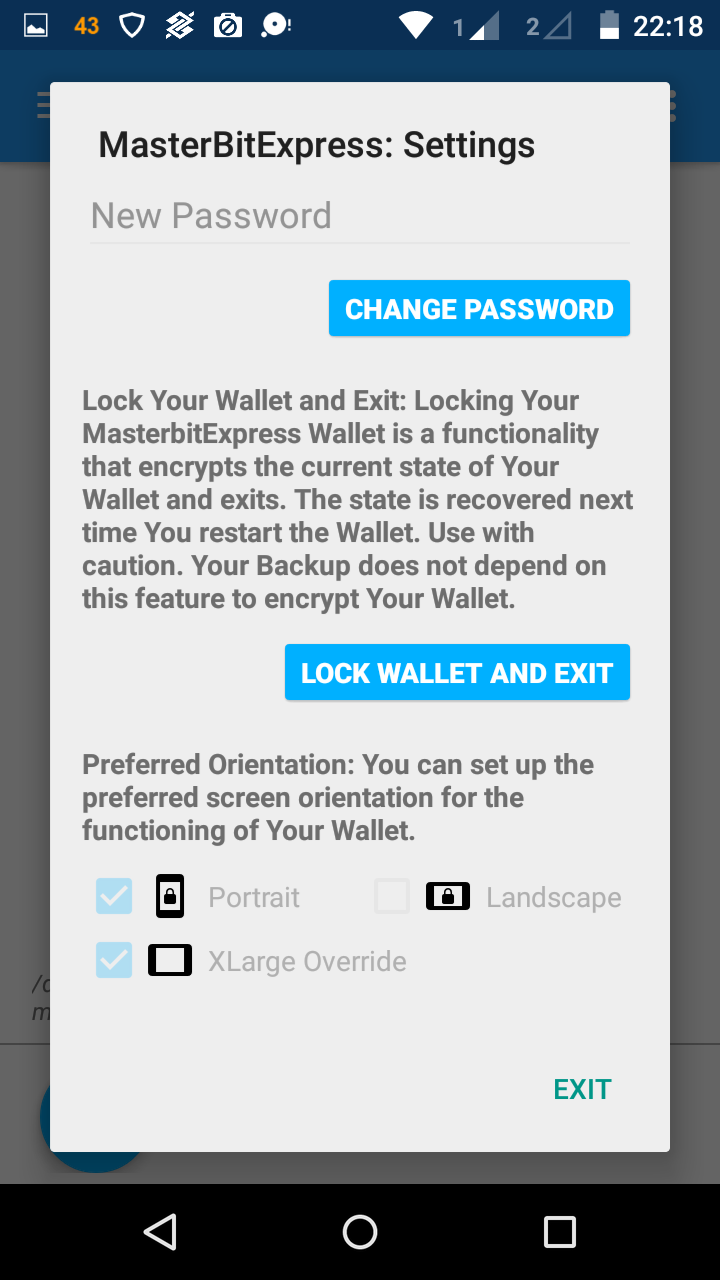The height and width of the screenshot is (1280, 720).
Task: Enable the Landscape orientation checkbox
Action: coord(392,897)
